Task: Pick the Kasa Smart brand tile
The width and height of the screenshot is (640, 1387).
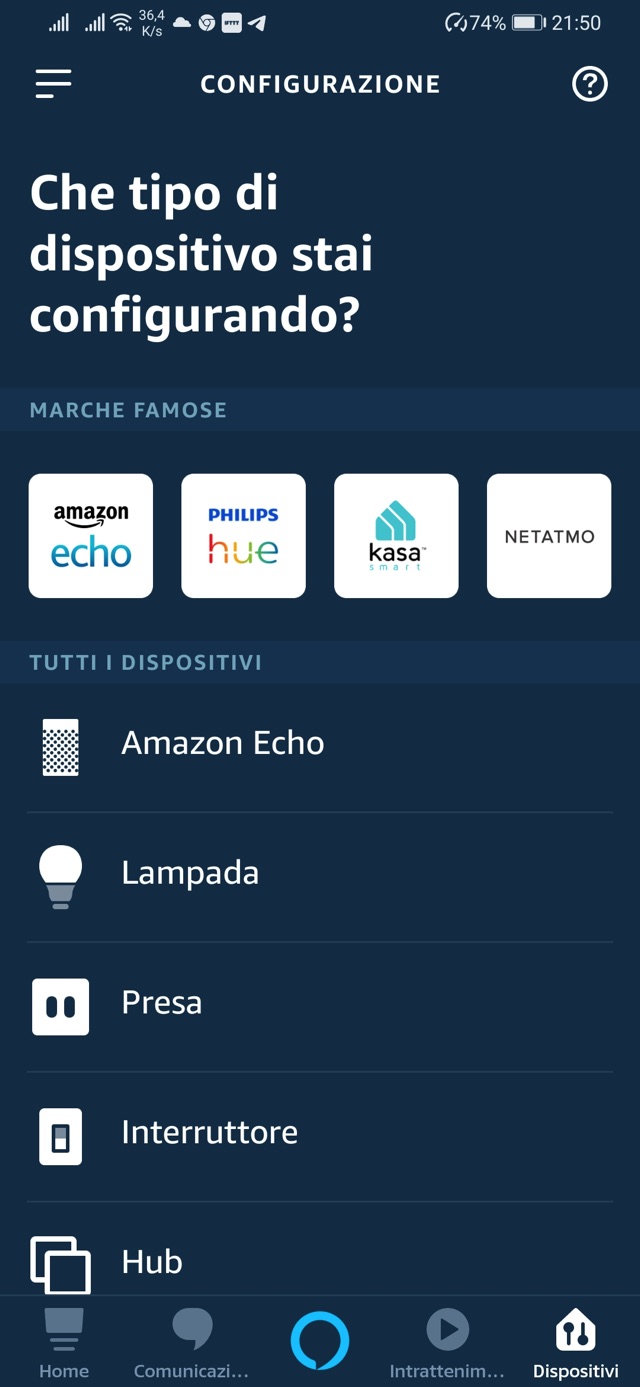Action: (x=396, y=536)
